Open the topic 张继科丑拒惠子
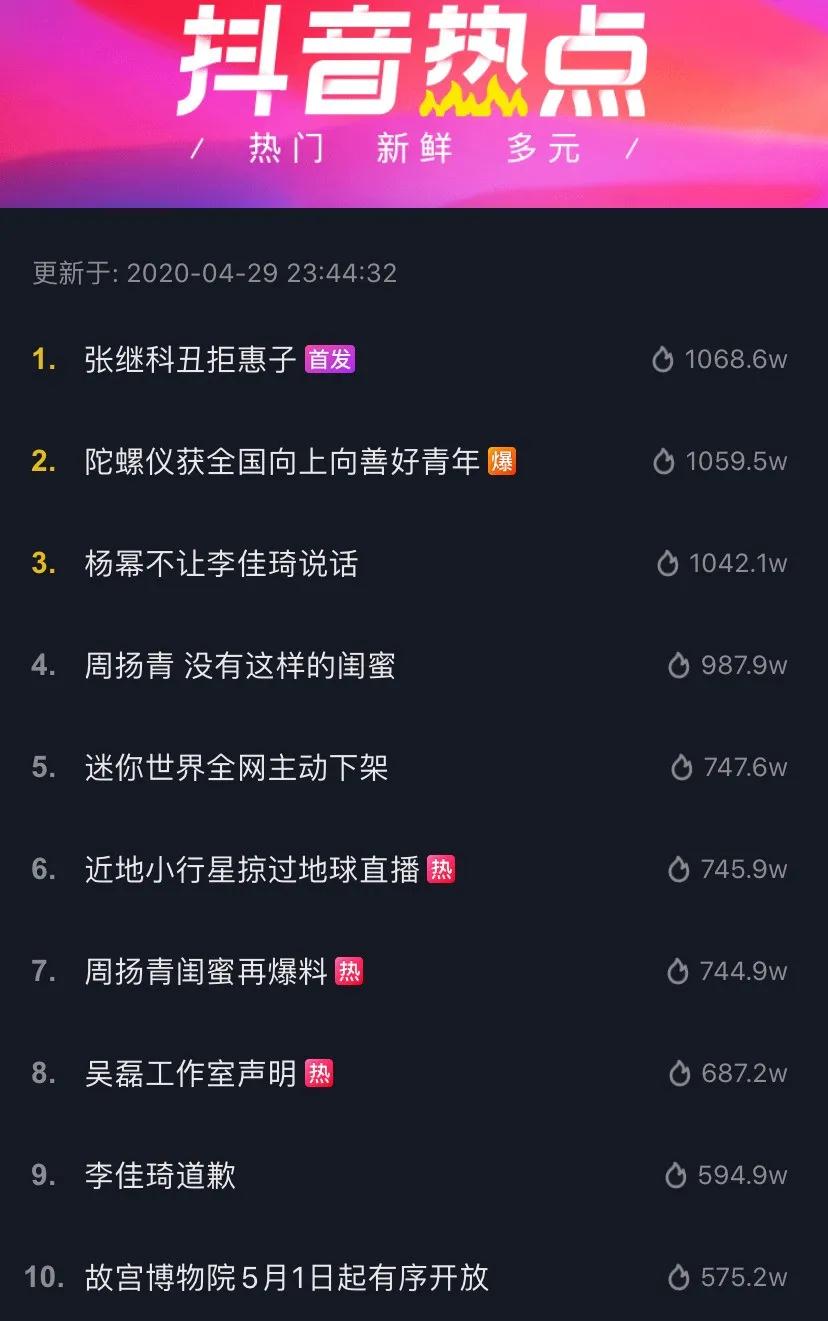Screen dimensions: 828x1321 click(190, 360)
